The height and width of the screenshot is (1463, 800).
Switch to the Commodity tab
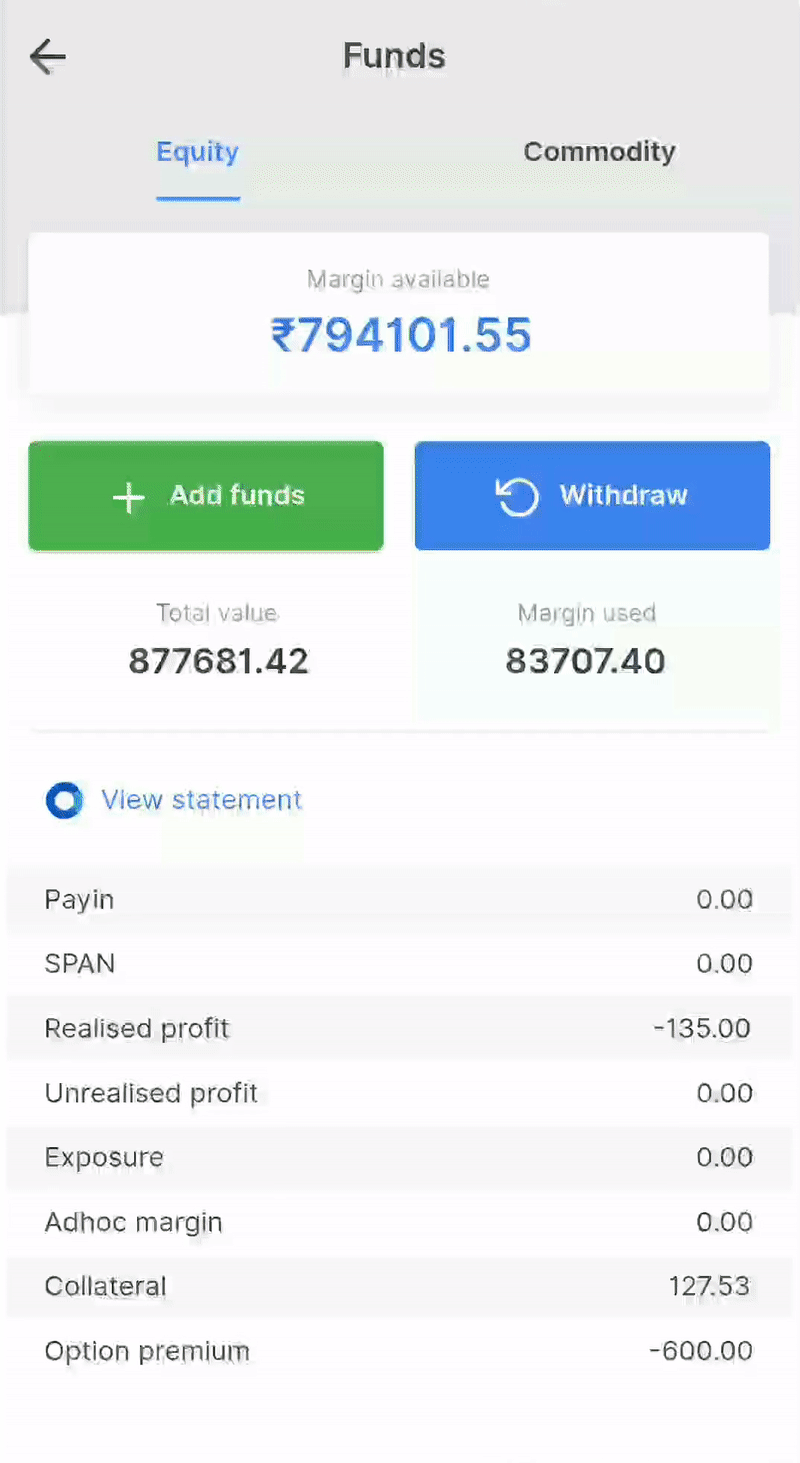coord(599,152)
